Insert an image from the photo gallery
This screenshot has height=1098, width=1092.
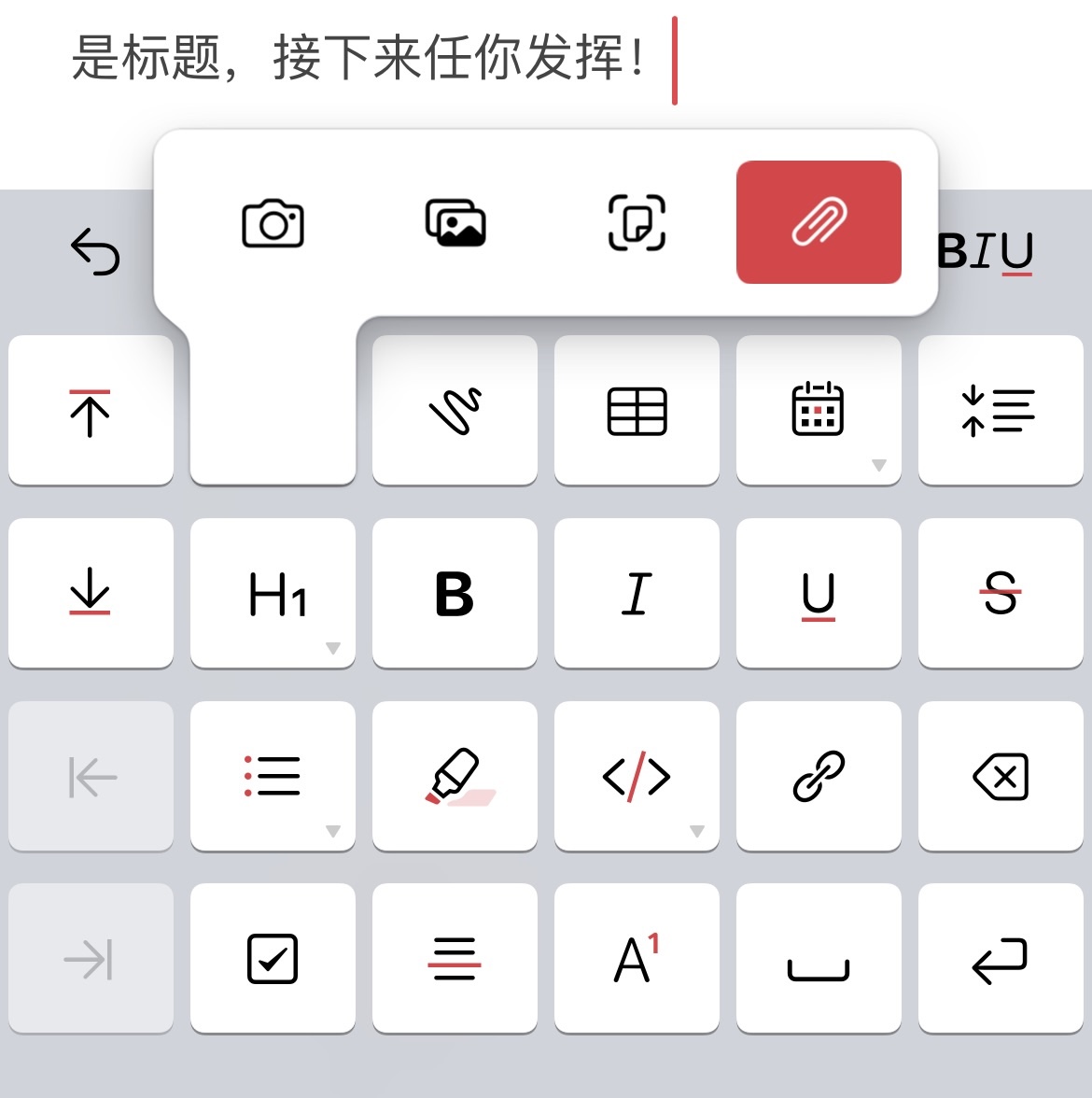tap(455, 223)
